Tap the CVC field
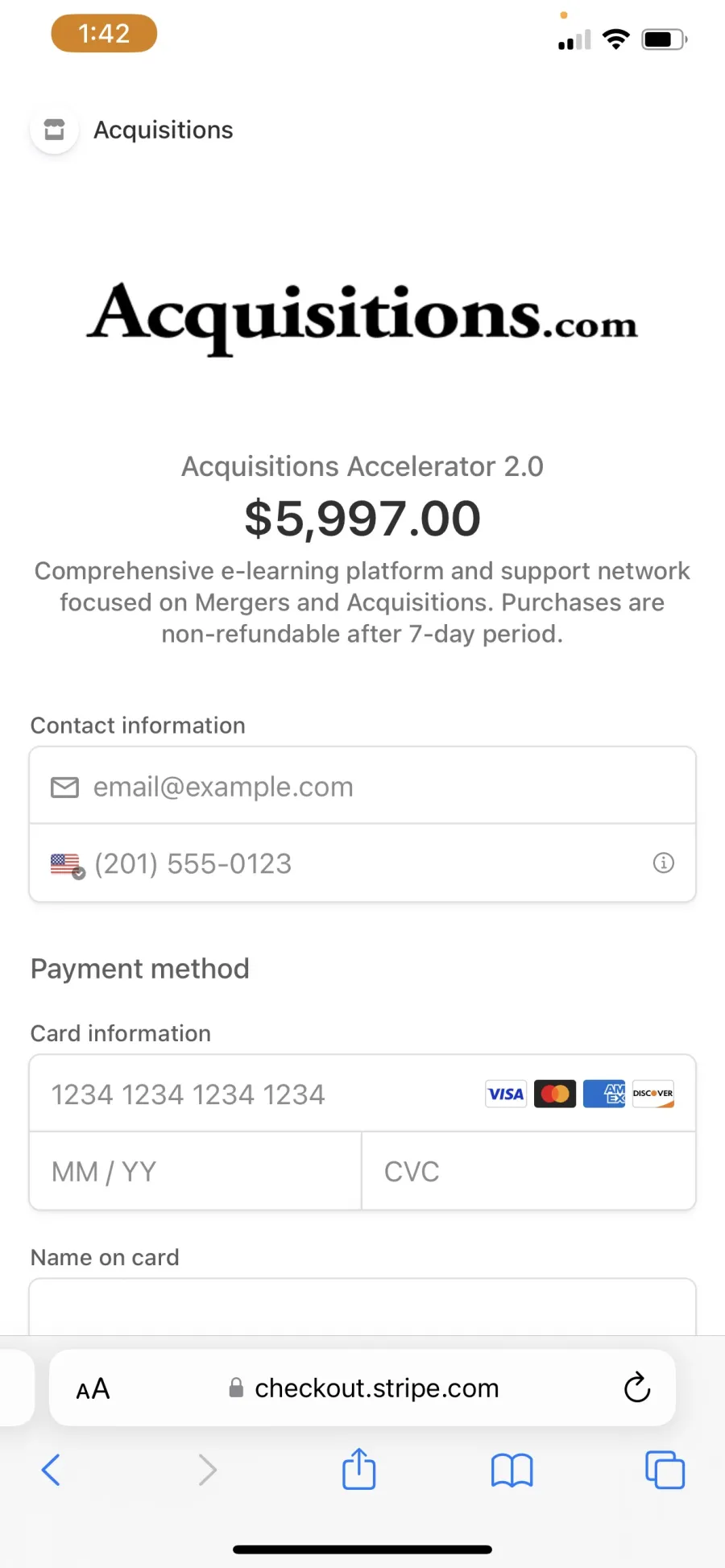The width and height of the screenshot is (725, 1568). 528,1171
